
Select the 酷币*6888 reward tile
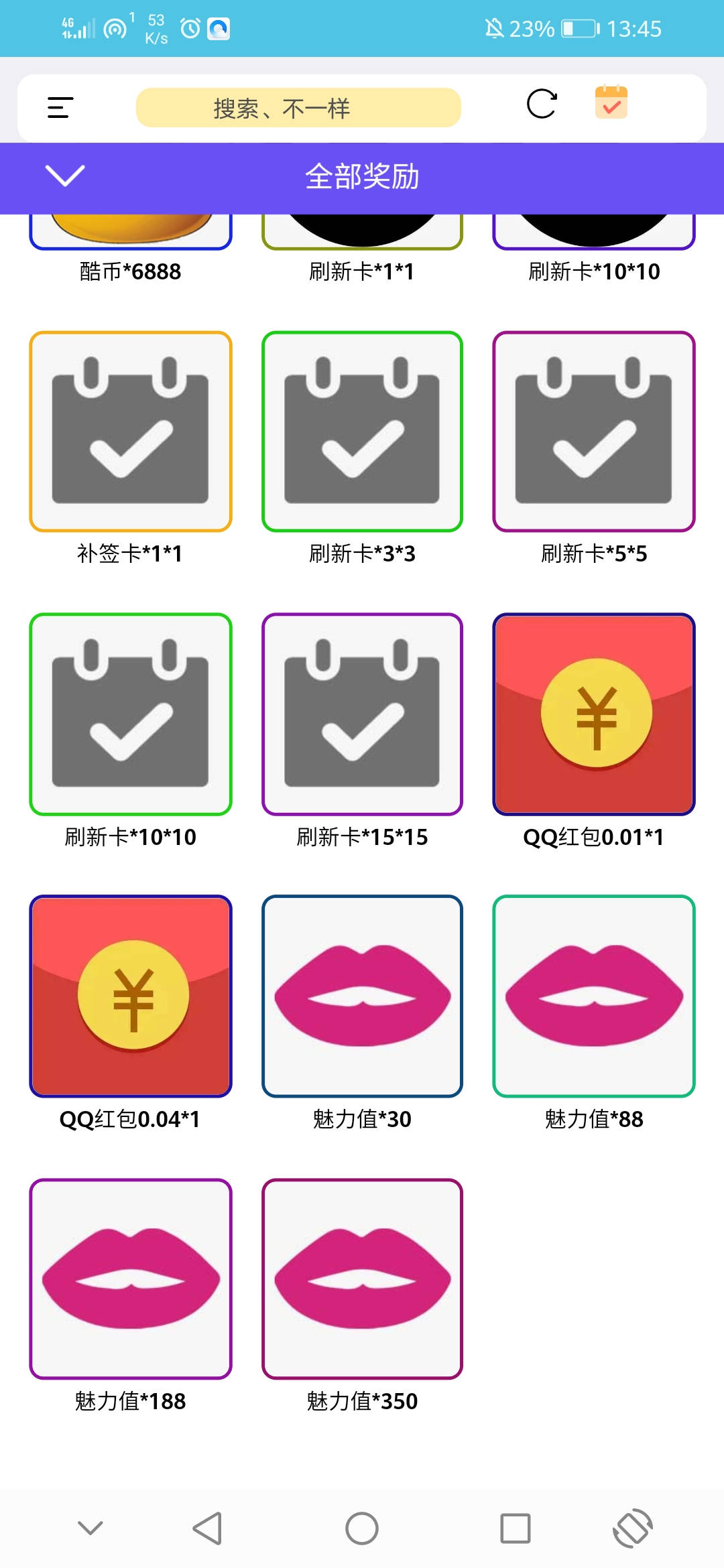pos(131,231)
